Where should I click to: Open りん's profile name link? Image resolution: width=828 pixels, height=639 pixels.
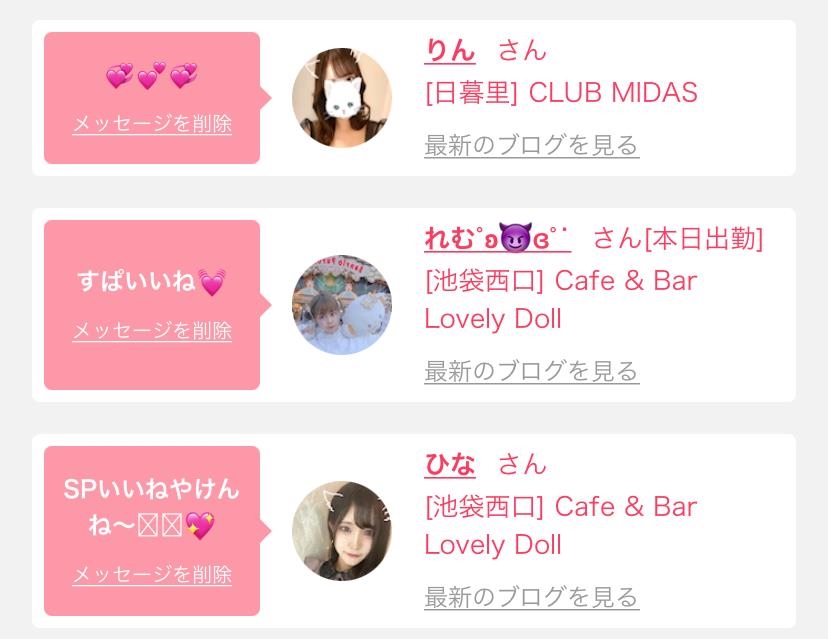(x=450, y=49)
